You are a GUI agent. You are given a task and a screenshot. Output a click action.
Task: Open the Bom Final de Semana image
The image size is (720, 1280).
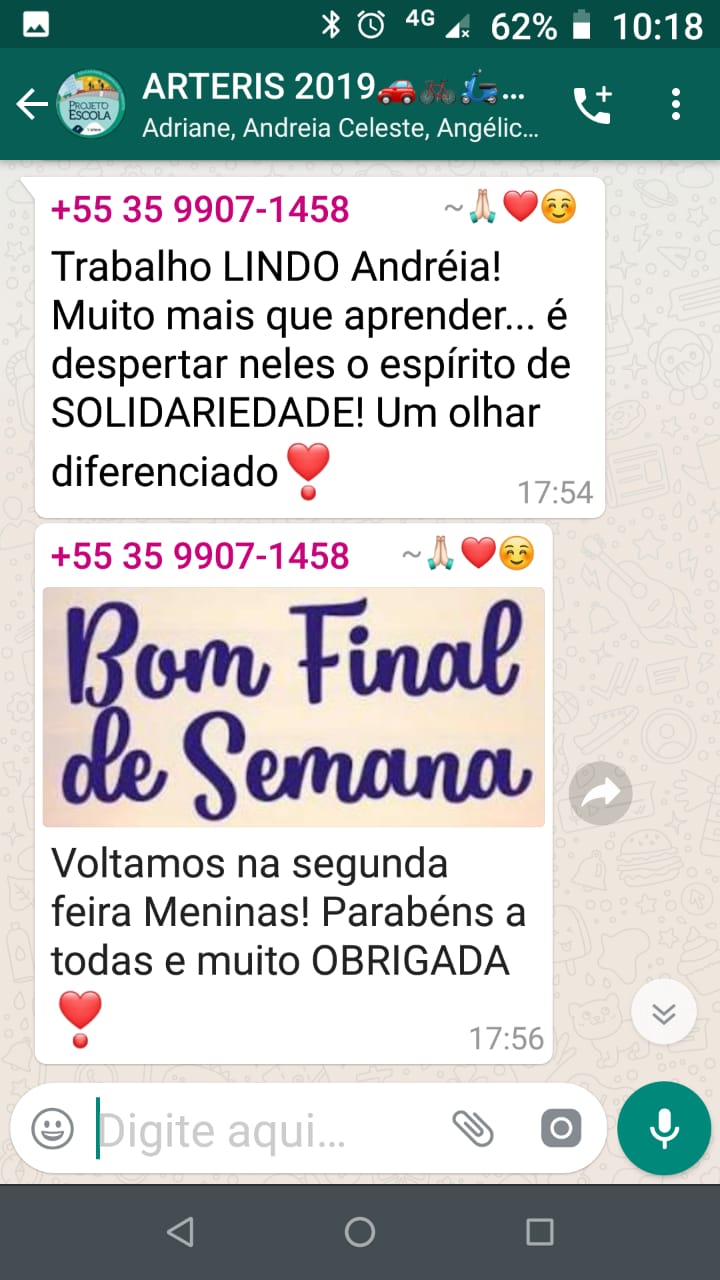point(294,706)
